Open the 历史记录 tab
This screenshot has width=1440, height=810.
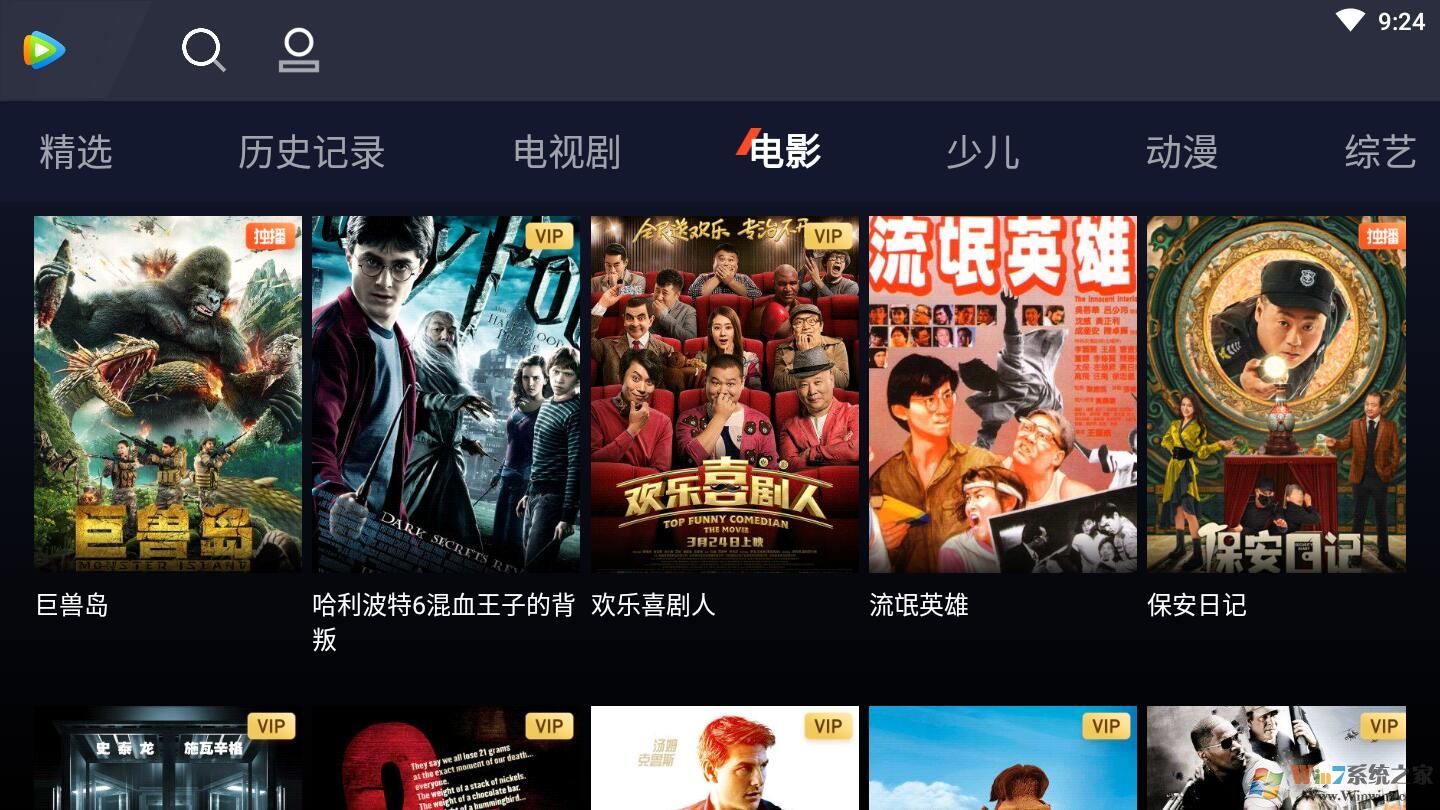(311, 153)
